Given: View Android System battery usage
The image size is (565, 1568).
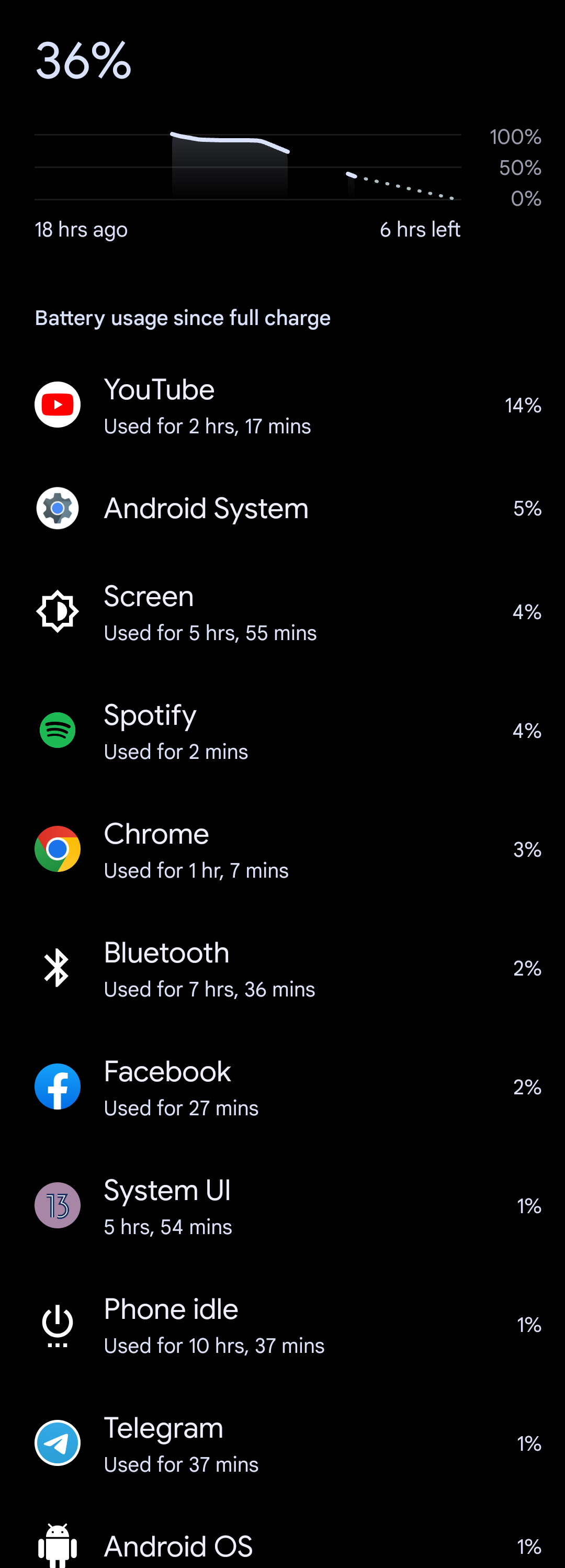Looking at the screenshot, I should (282, 509).
